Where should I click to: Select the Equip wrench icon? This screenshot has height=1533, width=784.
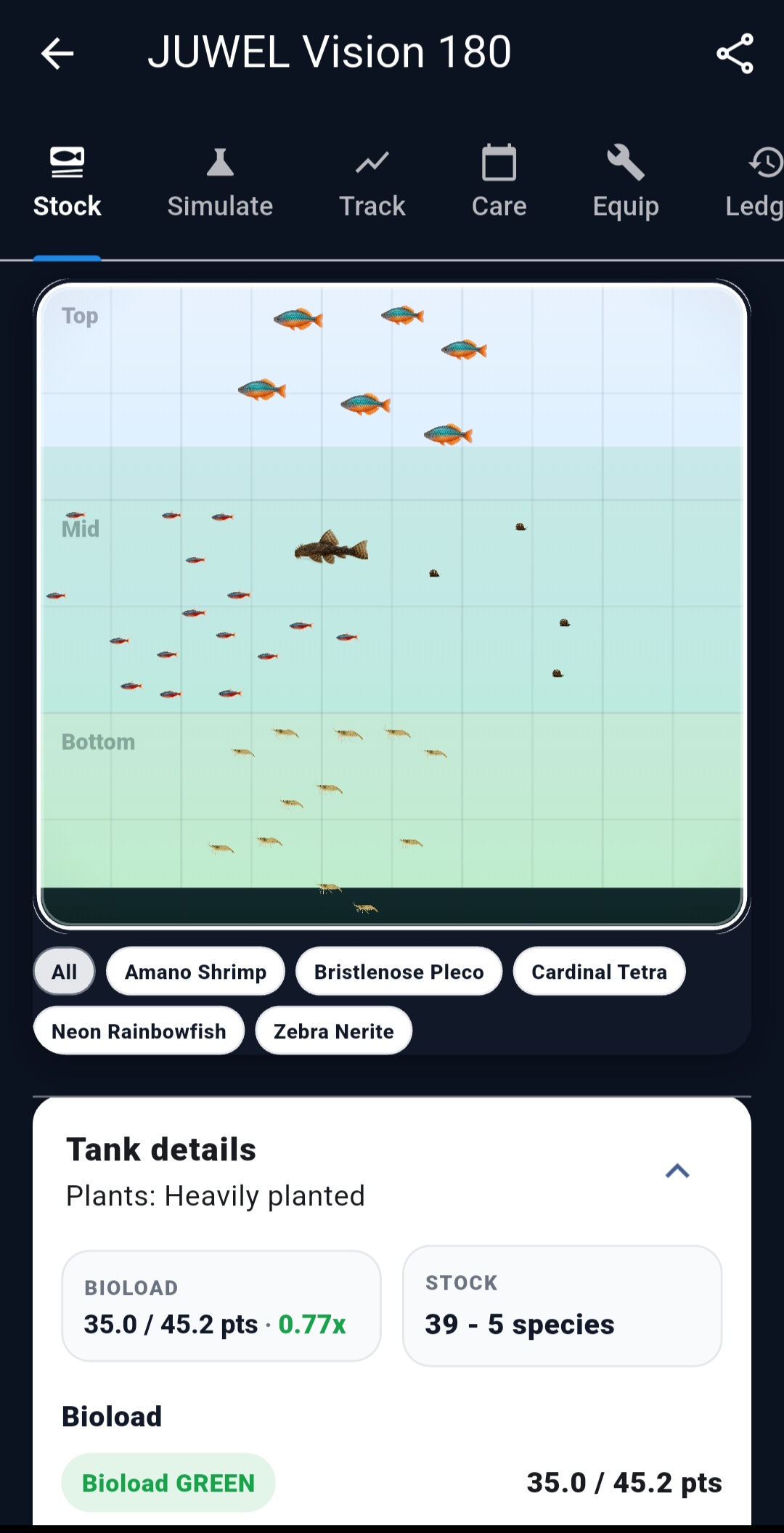tap(625, 161)
